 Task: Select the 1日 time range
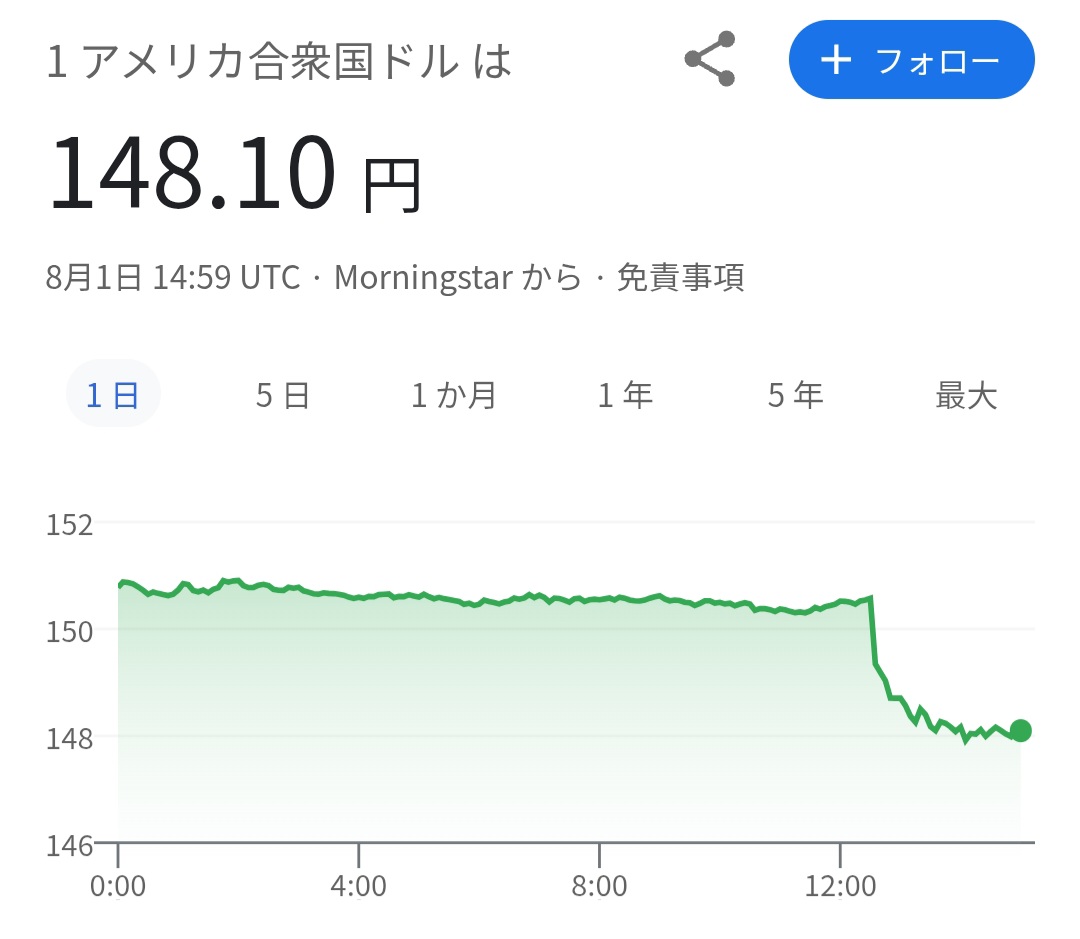click(113, 395)
